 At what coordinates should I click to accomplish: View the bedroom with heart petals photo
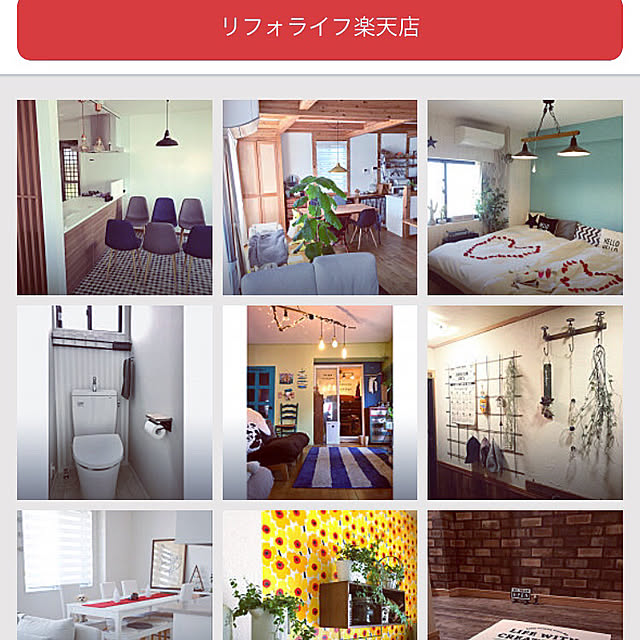[524, 197]
